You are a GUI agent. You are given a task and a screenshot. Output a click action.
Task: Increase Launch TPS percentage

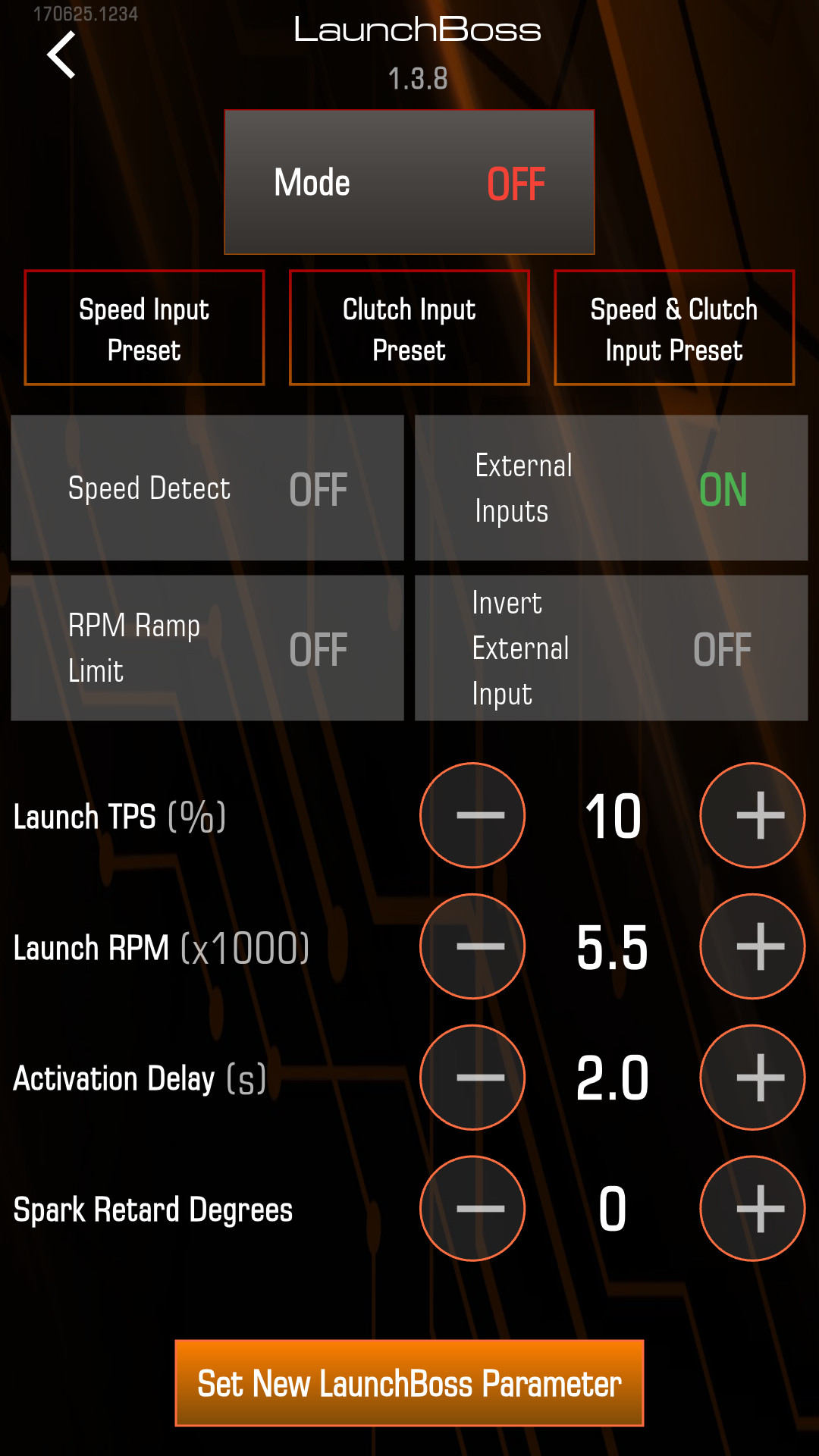click(752, 815)
